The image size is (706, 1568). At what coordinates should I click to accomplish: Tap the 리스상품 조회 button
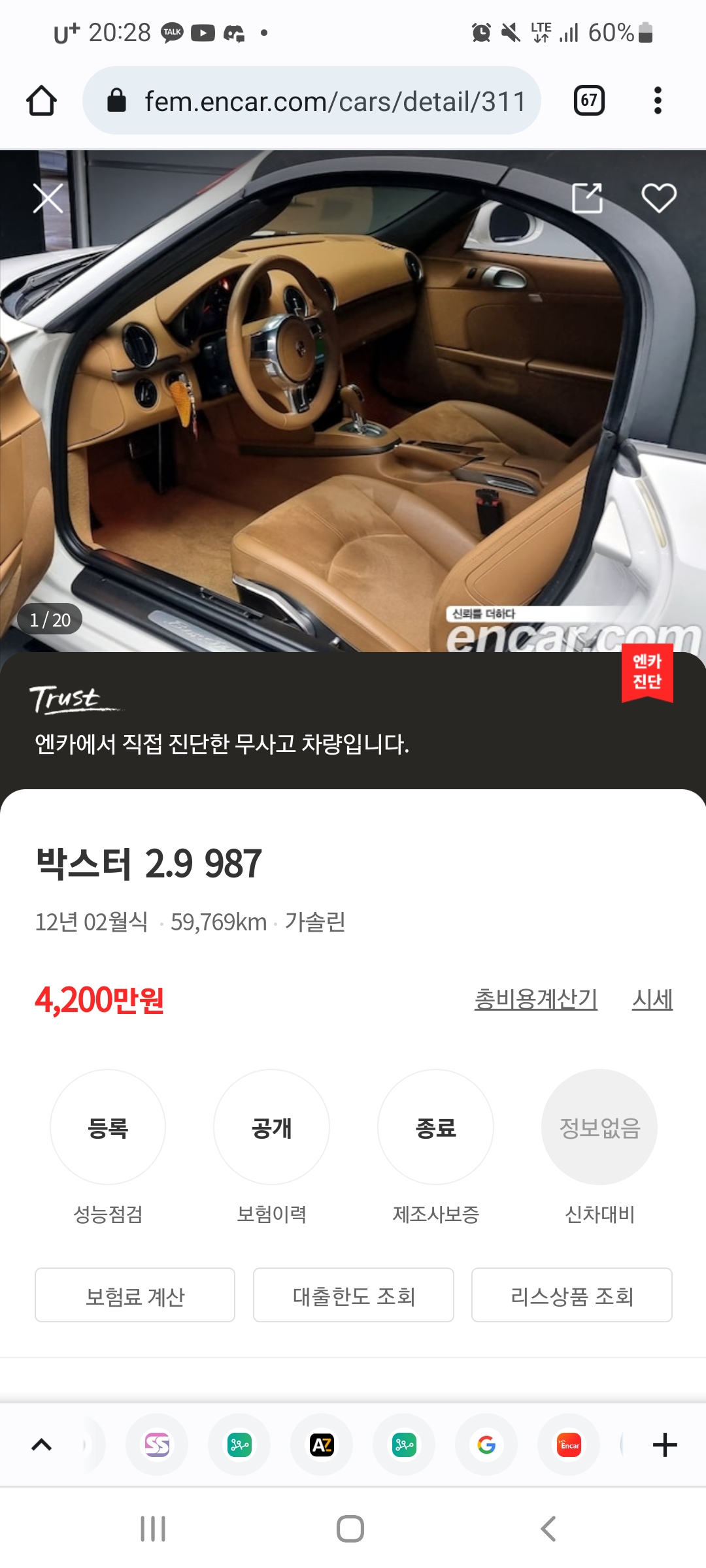tap(572, 1295)
